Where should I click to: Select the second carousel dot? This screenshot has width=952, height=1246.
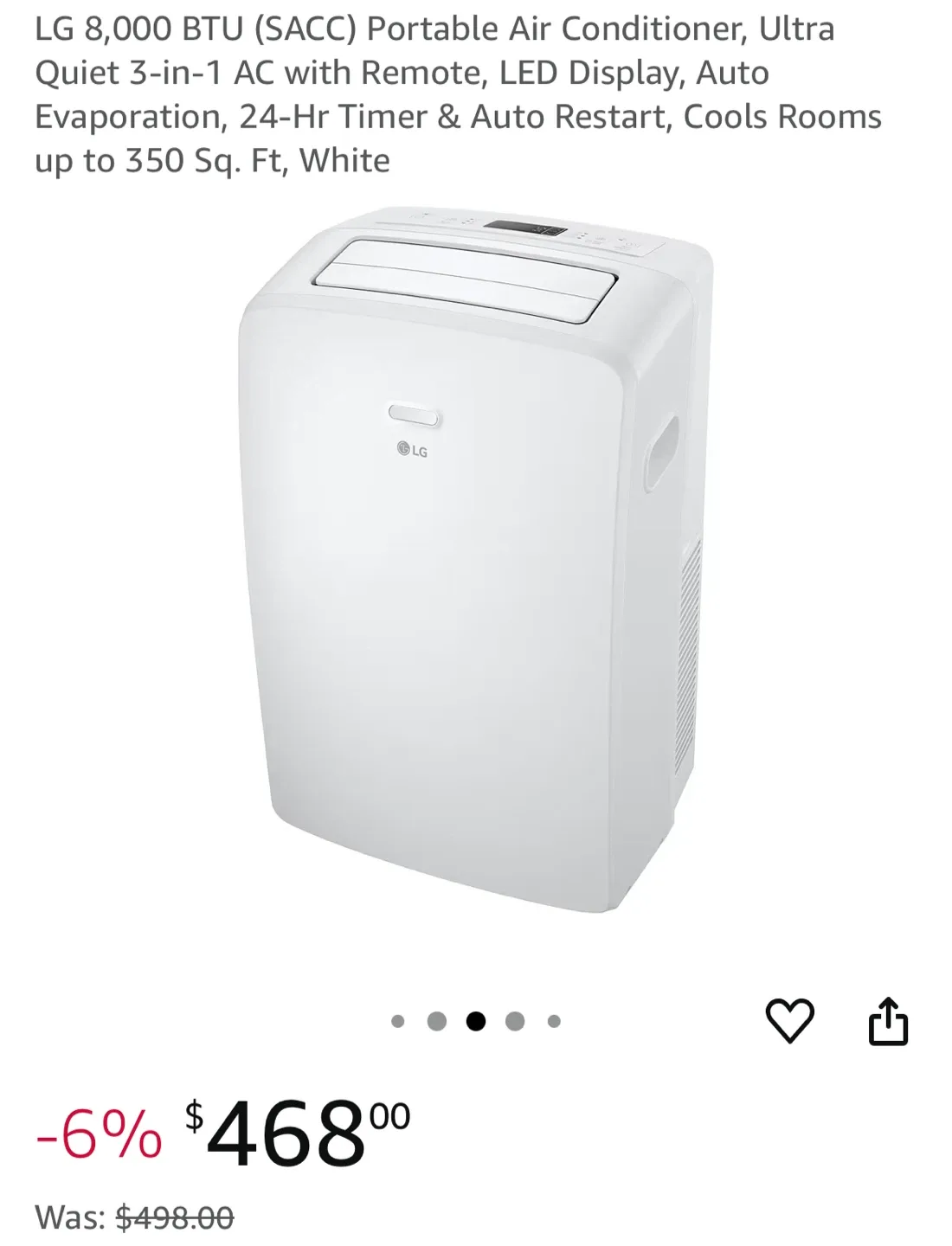[x=438, y=1019]
